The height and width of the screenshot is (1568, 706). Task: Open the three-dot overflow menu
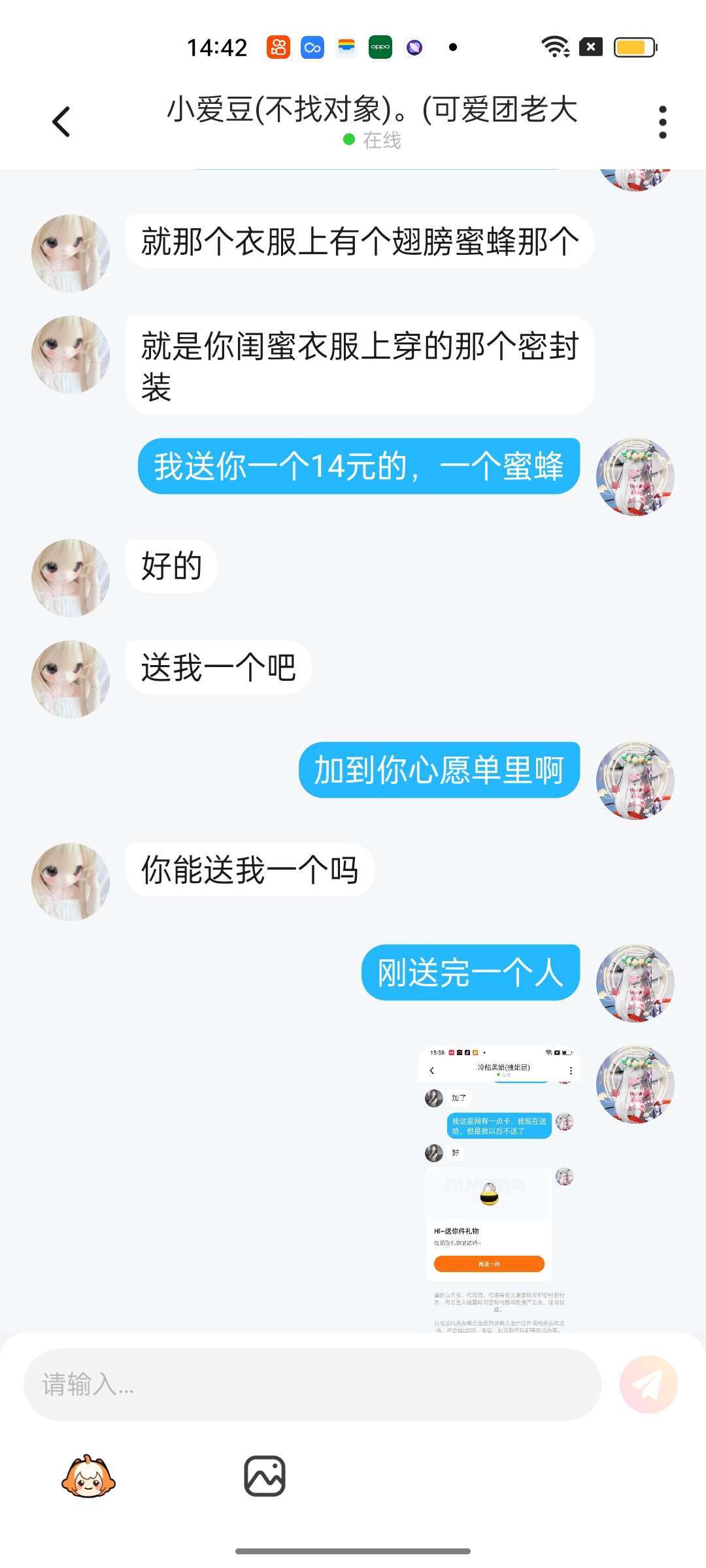pyautogui.click(x=662, y=122)
